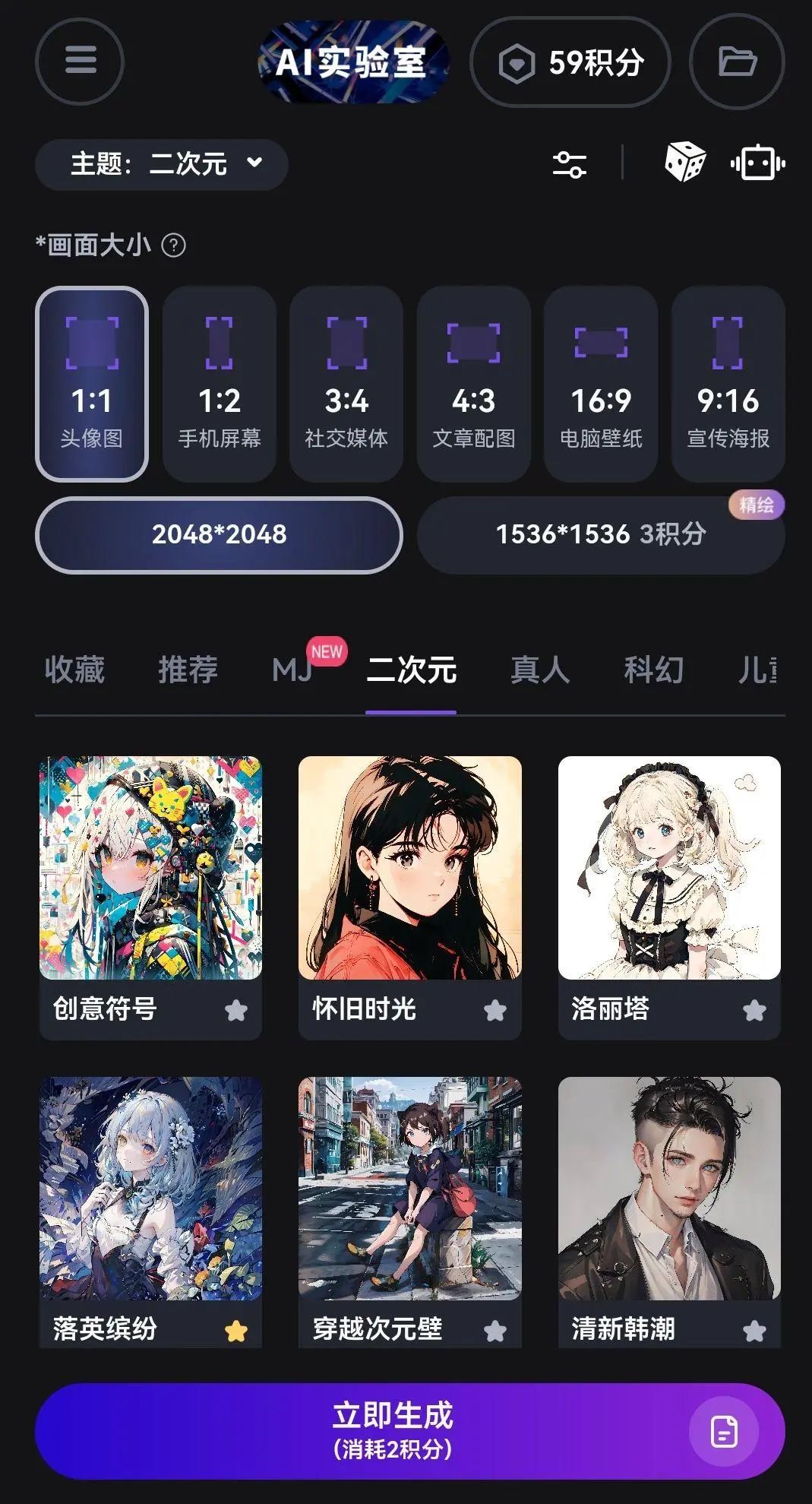Select the 1536*1536 精绘 resolution
This screenshot has height=1504, width=812.
tap(601, 534)
